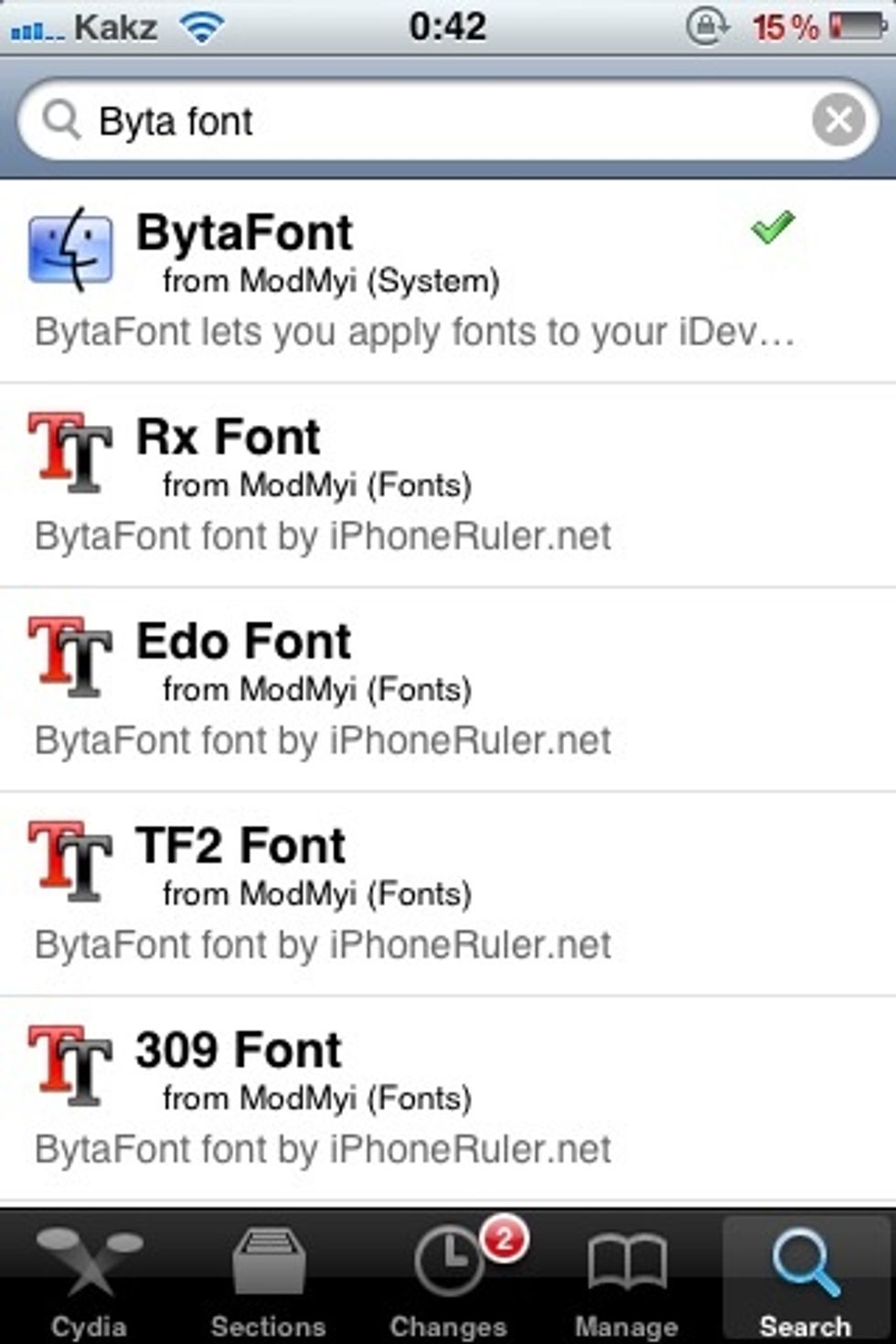
Task: Open the BytaFont package result
Action: coord(411,282)
